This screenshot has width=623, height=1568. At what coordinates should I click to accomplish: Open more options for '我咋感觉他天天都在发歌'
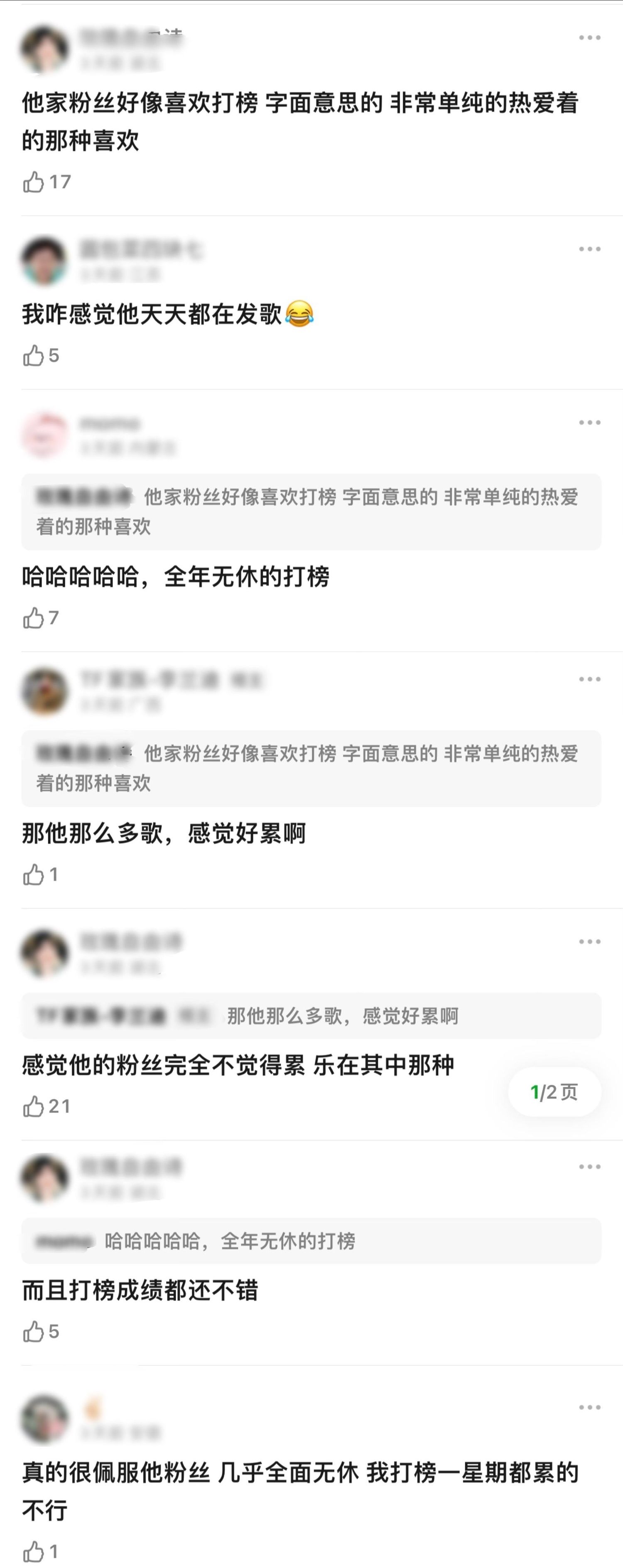589,249
